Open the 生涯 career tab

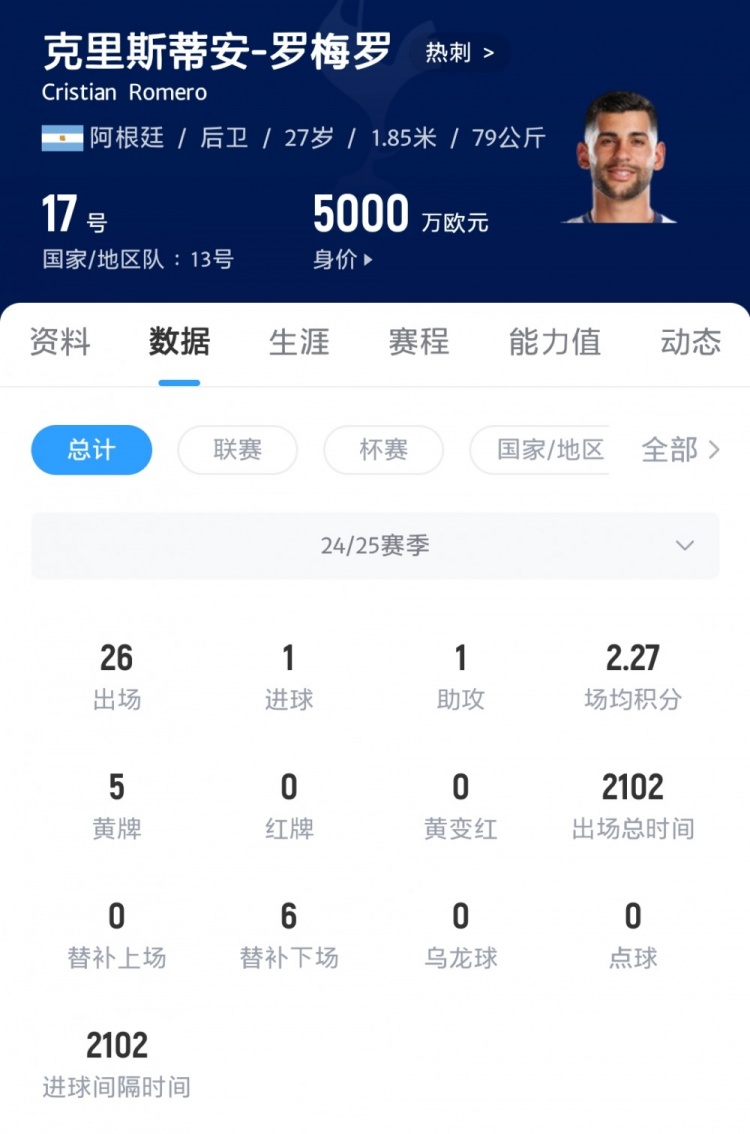pos(299,342)
